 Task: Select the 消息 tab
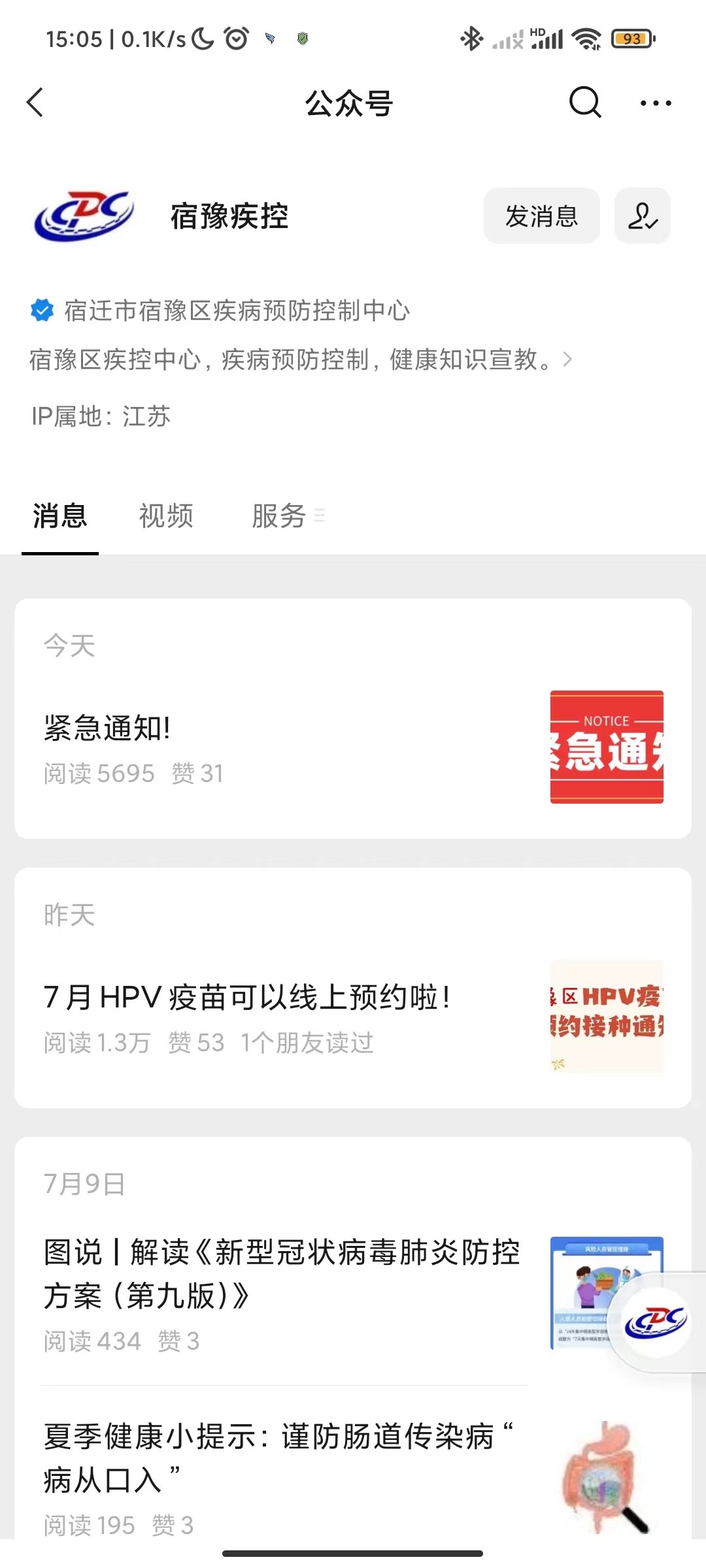[60, 516]
